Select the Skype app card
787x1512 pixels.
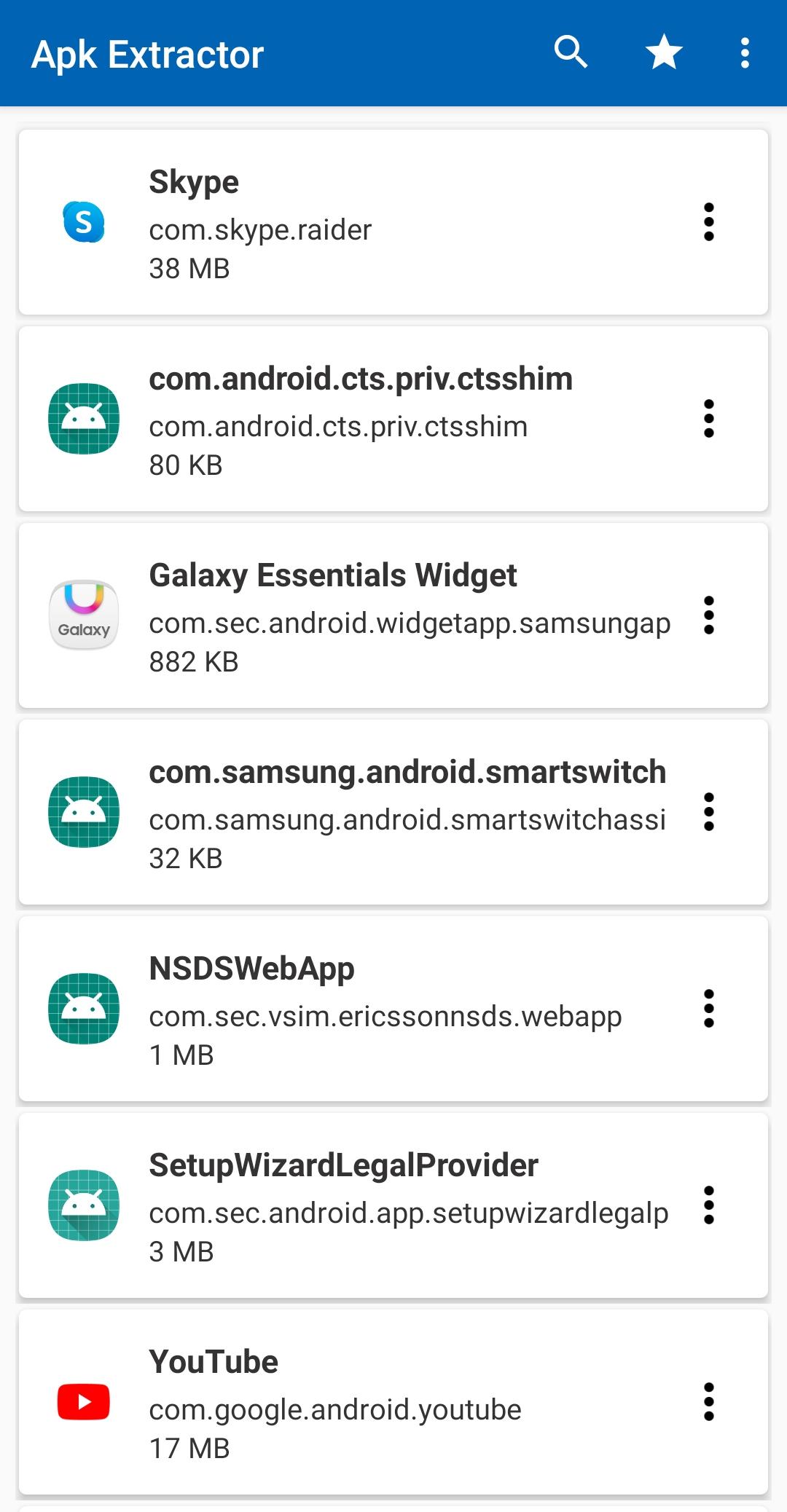(364, 222)
